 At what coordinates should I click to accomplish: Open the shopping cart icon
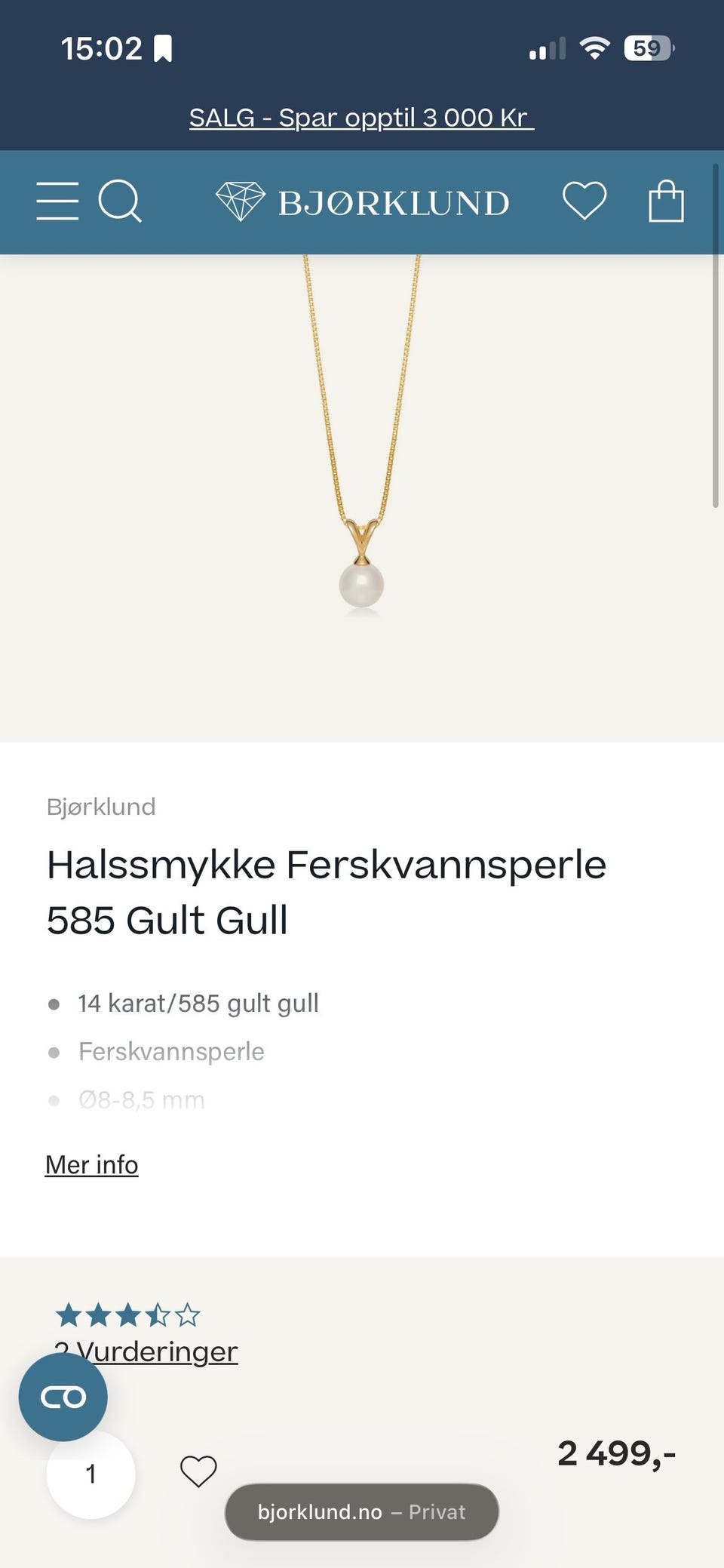664,201
